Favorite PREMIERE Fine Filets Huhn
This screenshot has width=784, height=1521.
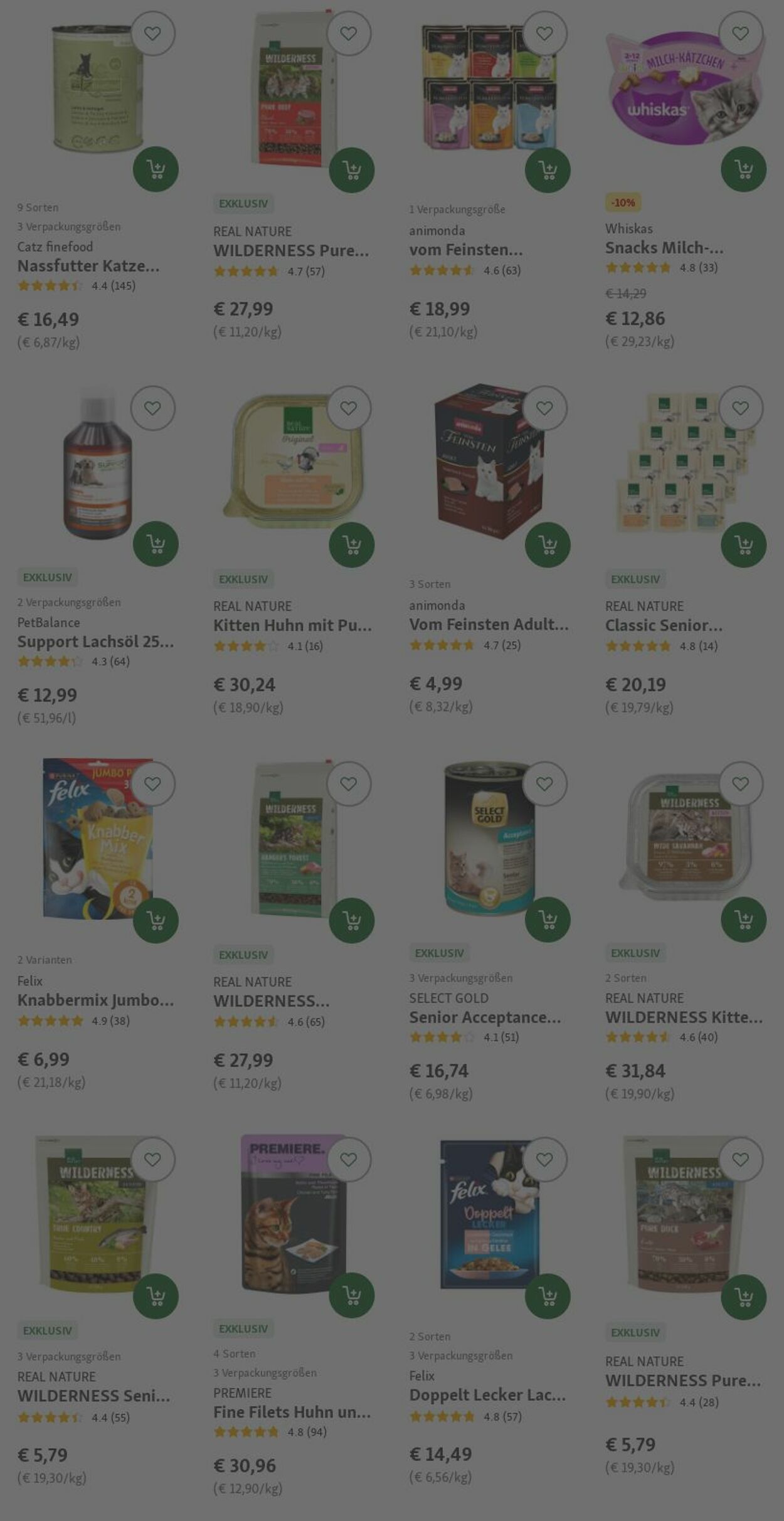click(x=349, y=1160)
